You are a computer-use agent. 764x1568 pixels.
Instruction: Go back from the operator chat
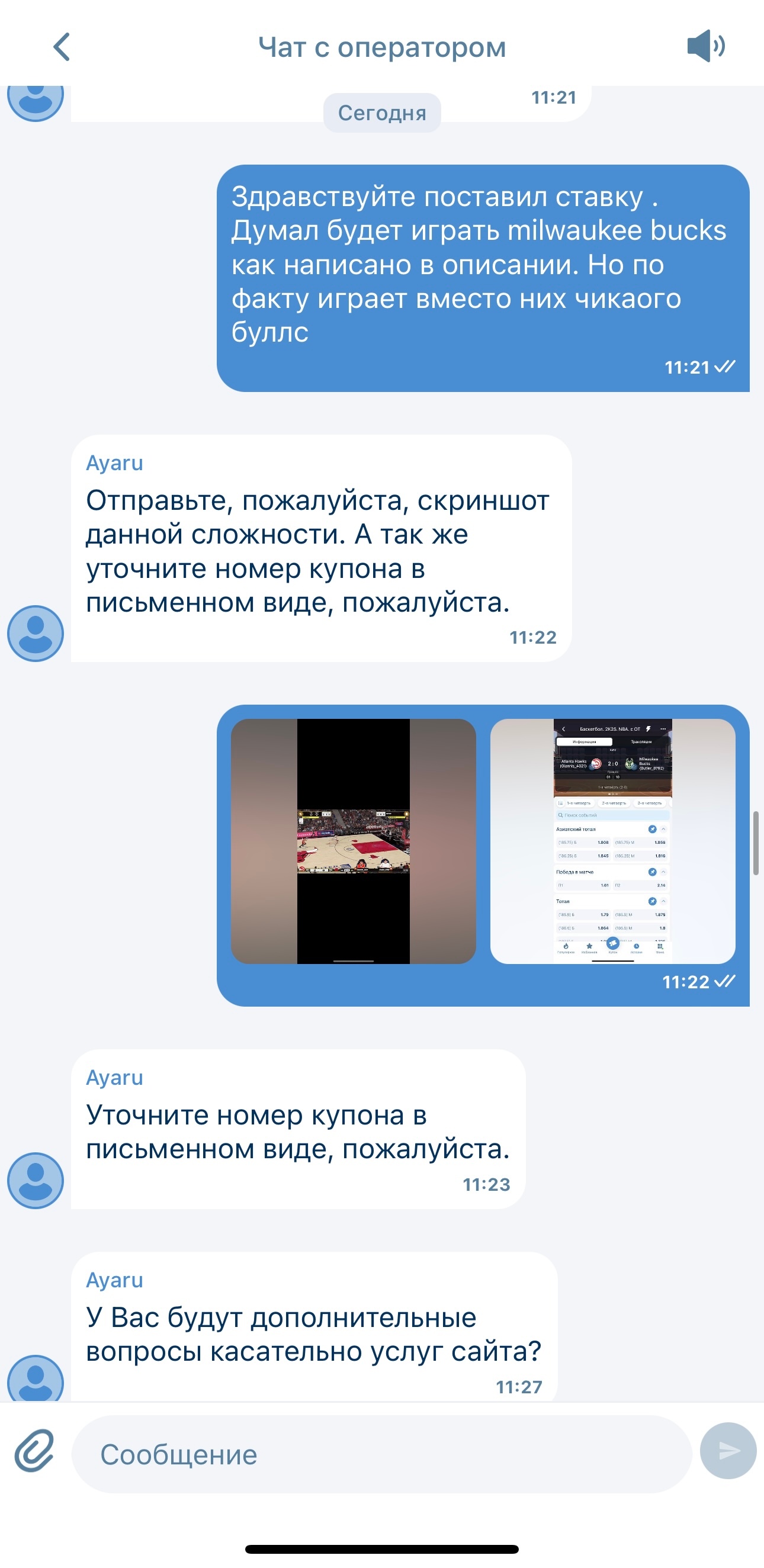click(62, 47)
